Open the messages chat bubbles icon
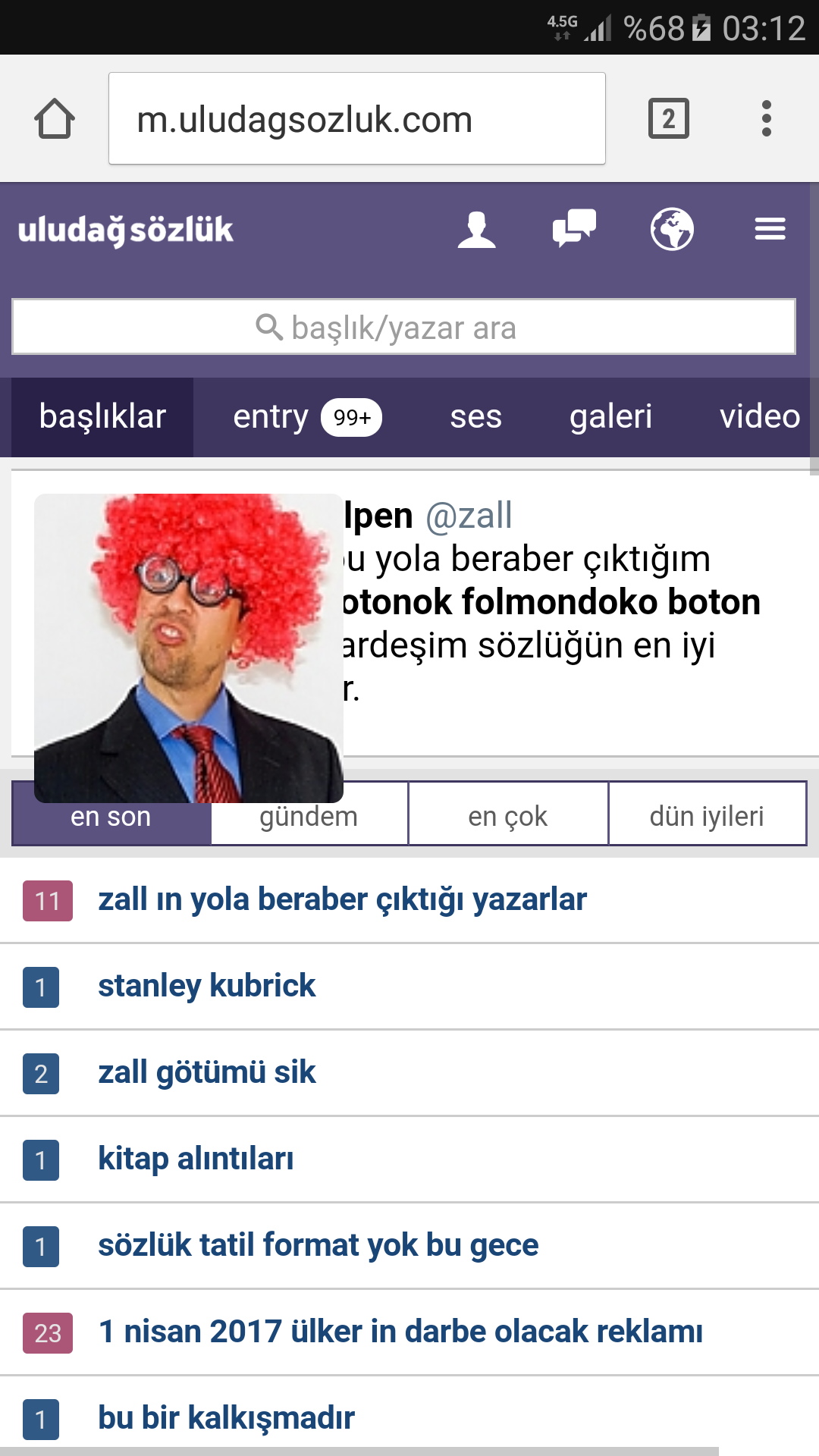The width and height of the screenshot is (819, 1456). 574,229
